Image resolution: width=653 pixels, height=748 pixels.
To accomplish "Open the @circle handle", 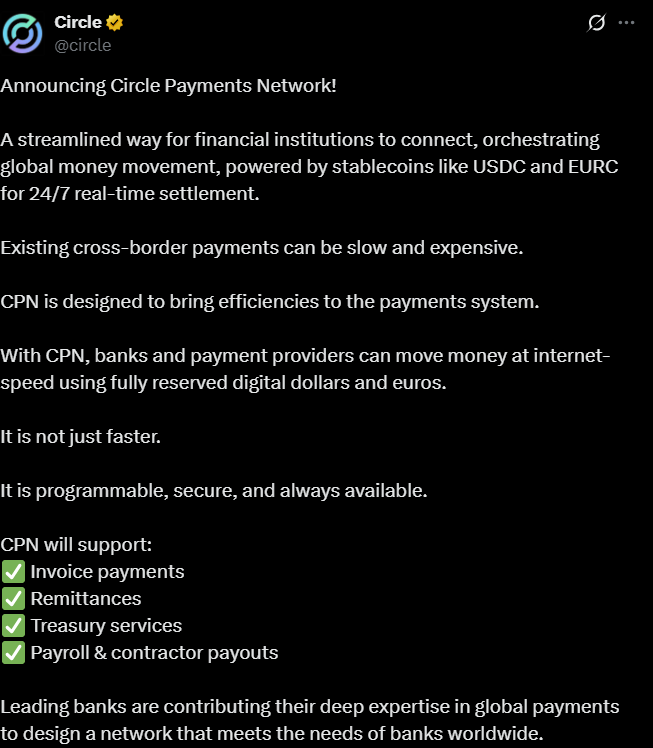I will click(83, 45).
